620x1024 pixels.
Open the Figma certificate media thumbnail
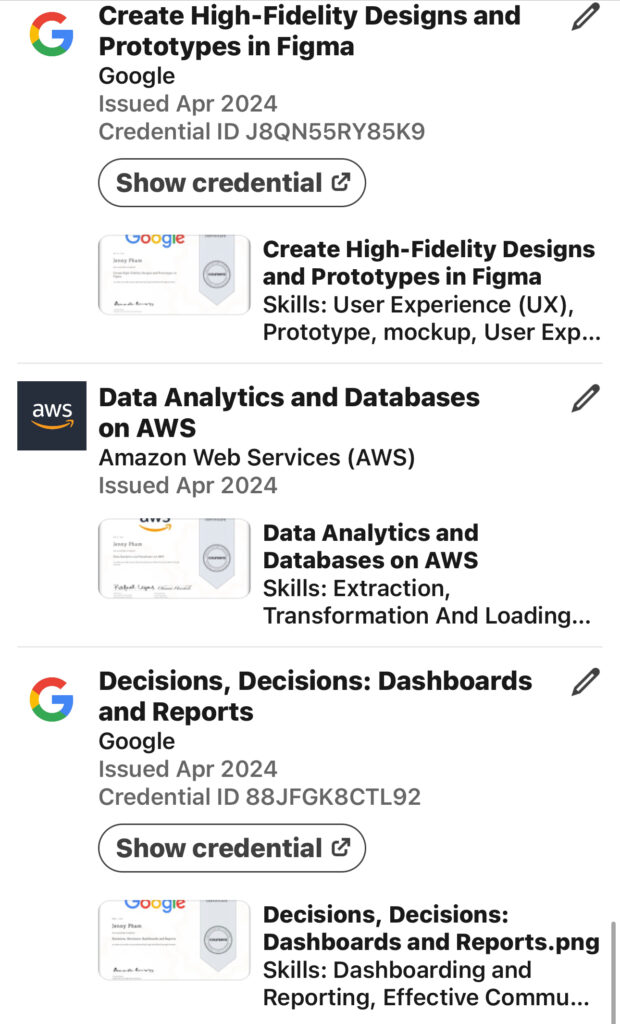(174, 275)
